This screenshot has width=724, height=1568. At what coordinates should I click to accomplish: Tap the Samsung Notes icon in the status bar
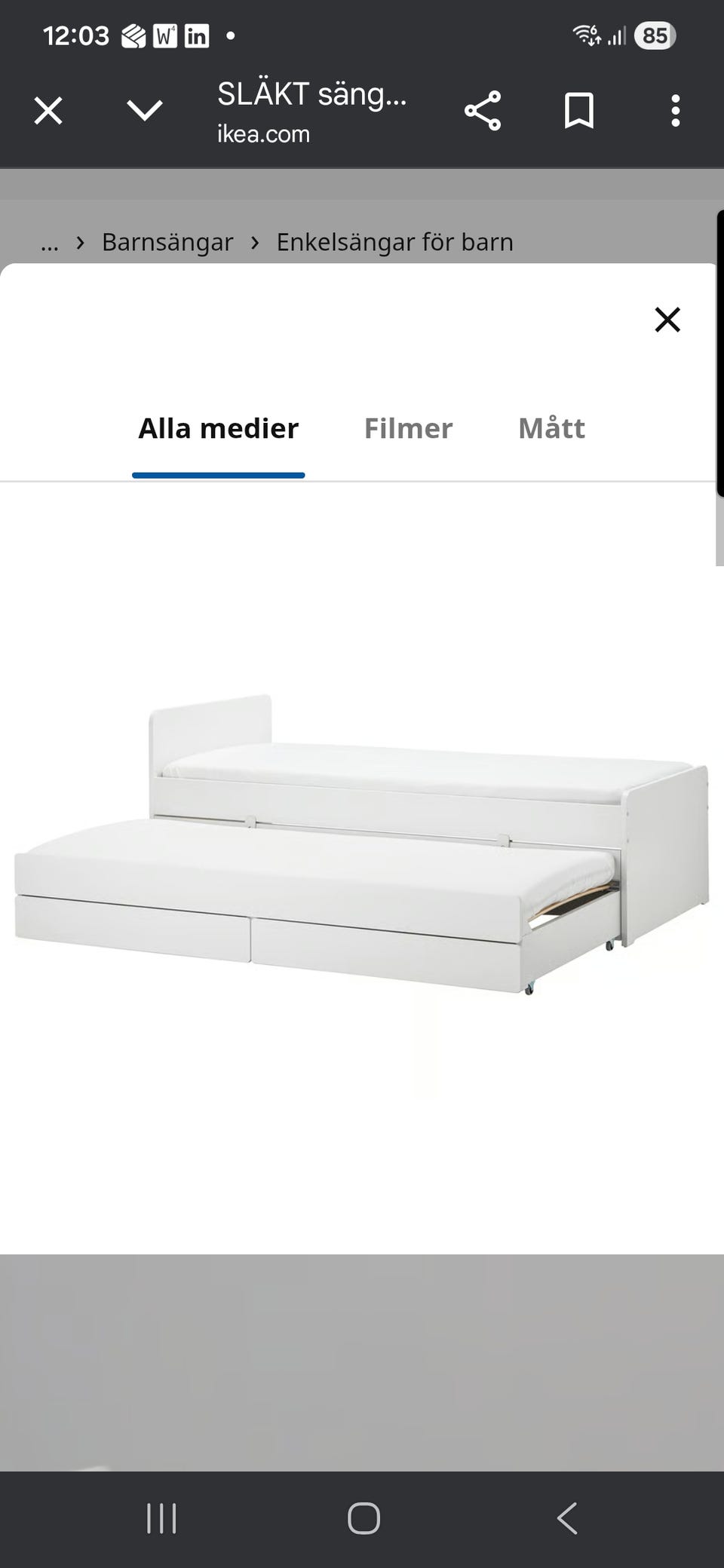133,35
